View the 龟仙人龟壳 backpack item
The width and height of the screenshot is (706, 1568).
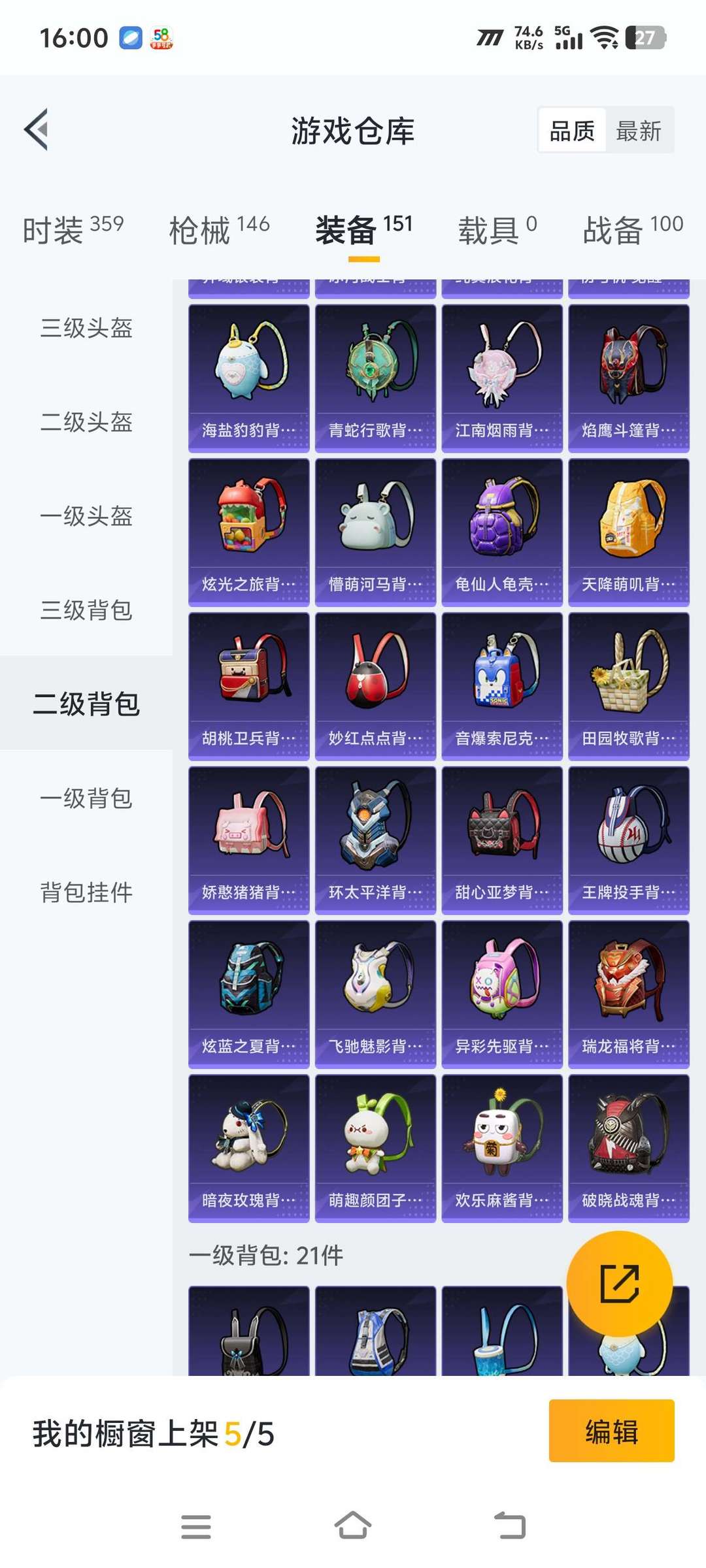(x=502, y=532)
